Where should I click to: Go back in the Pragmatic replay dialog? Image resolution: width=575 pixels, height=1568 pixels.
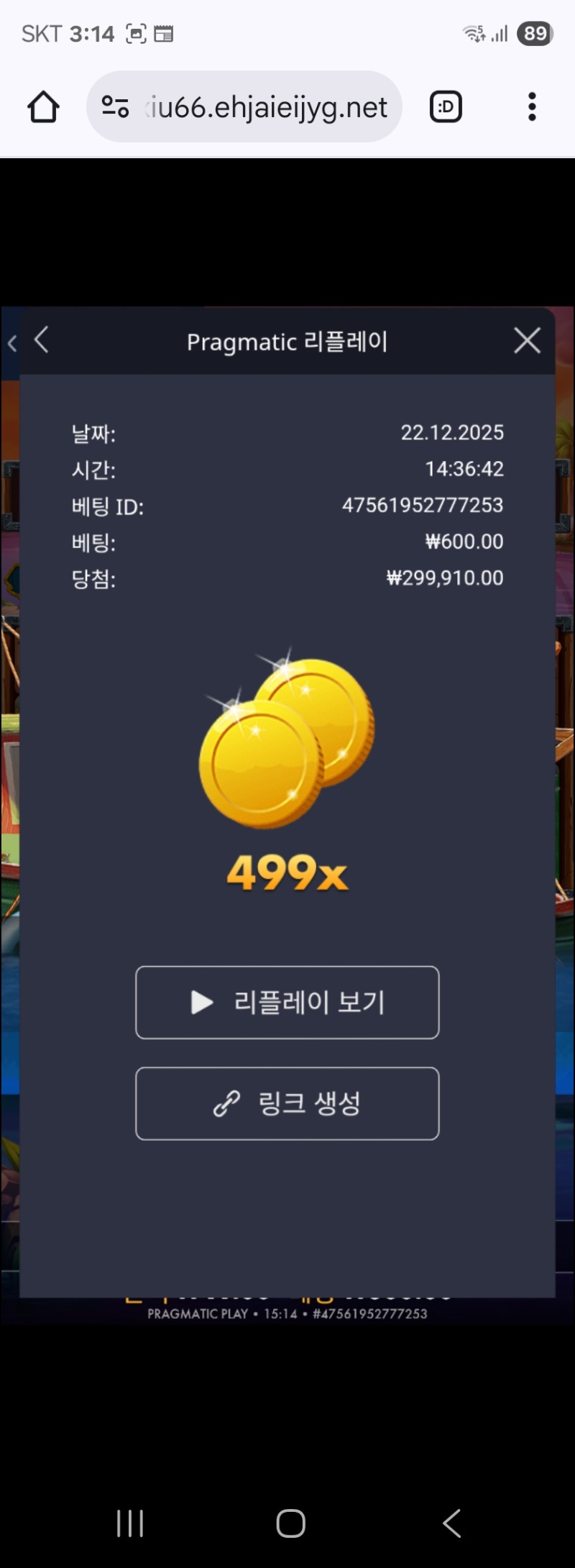42,340
